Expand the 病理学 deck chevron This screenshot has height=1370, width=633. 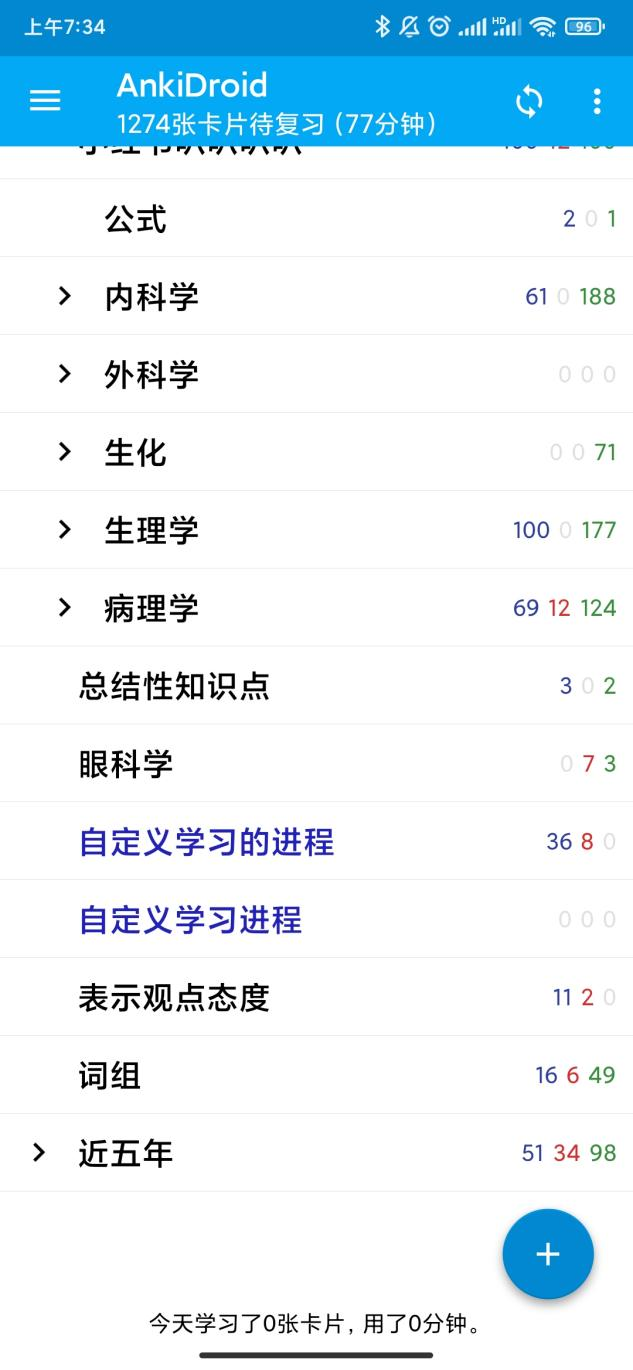pos(65,608)
